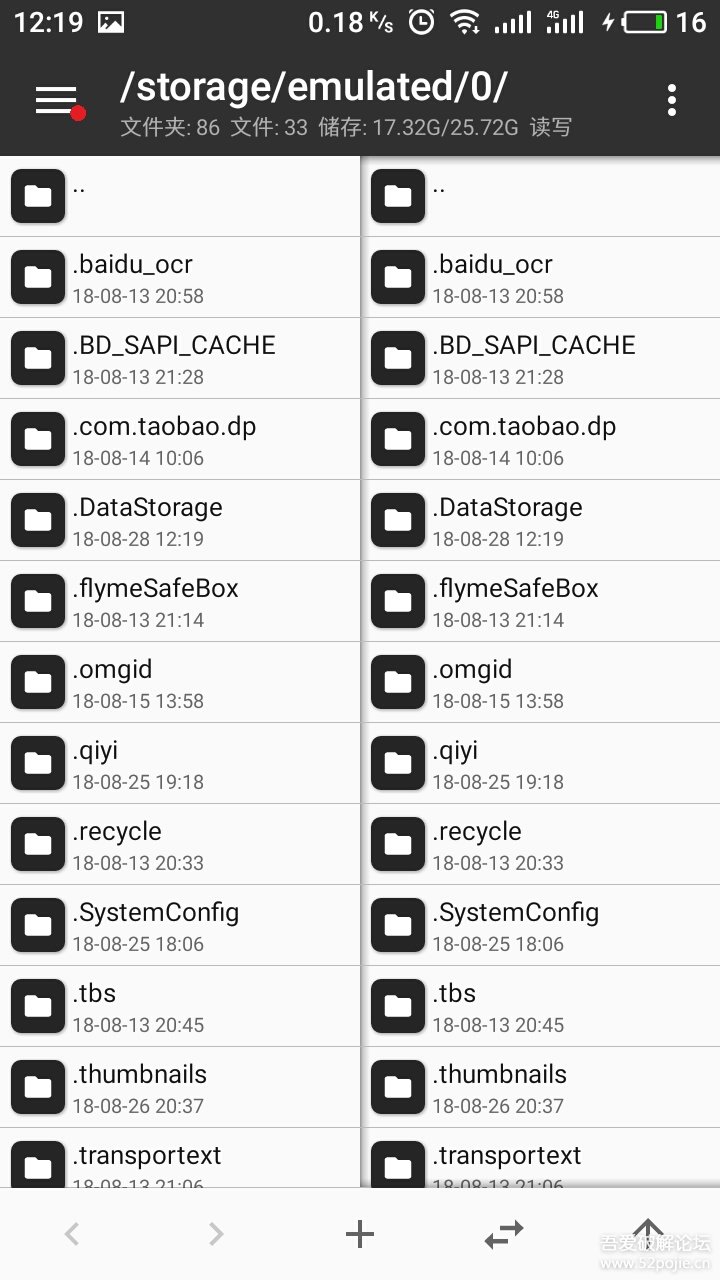Open .omgid folder in the right pane
Viewport: 720px width, 1280px height.
[x=540, y=683]
